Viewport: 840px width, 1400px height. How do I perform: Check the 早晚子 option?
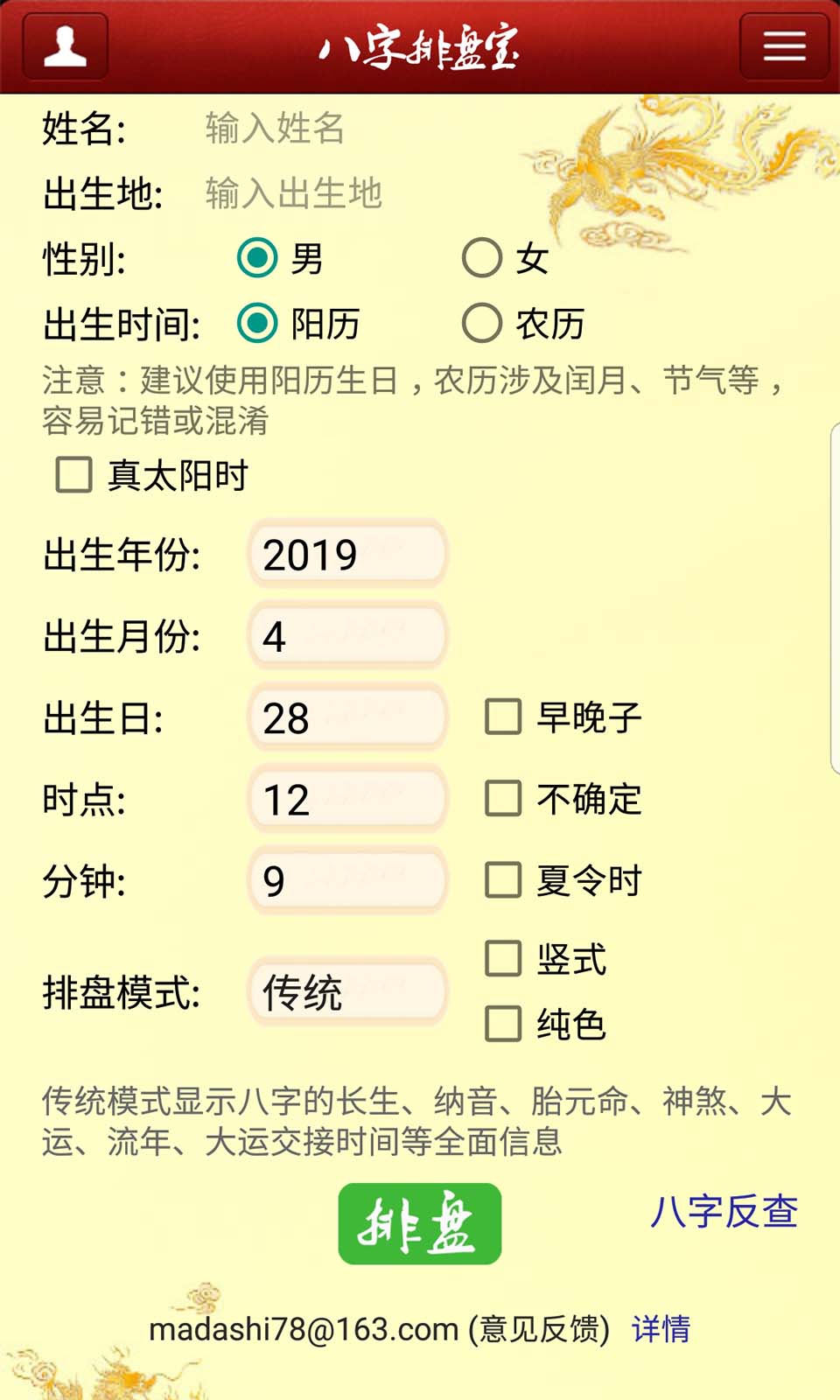click(504, 717)
